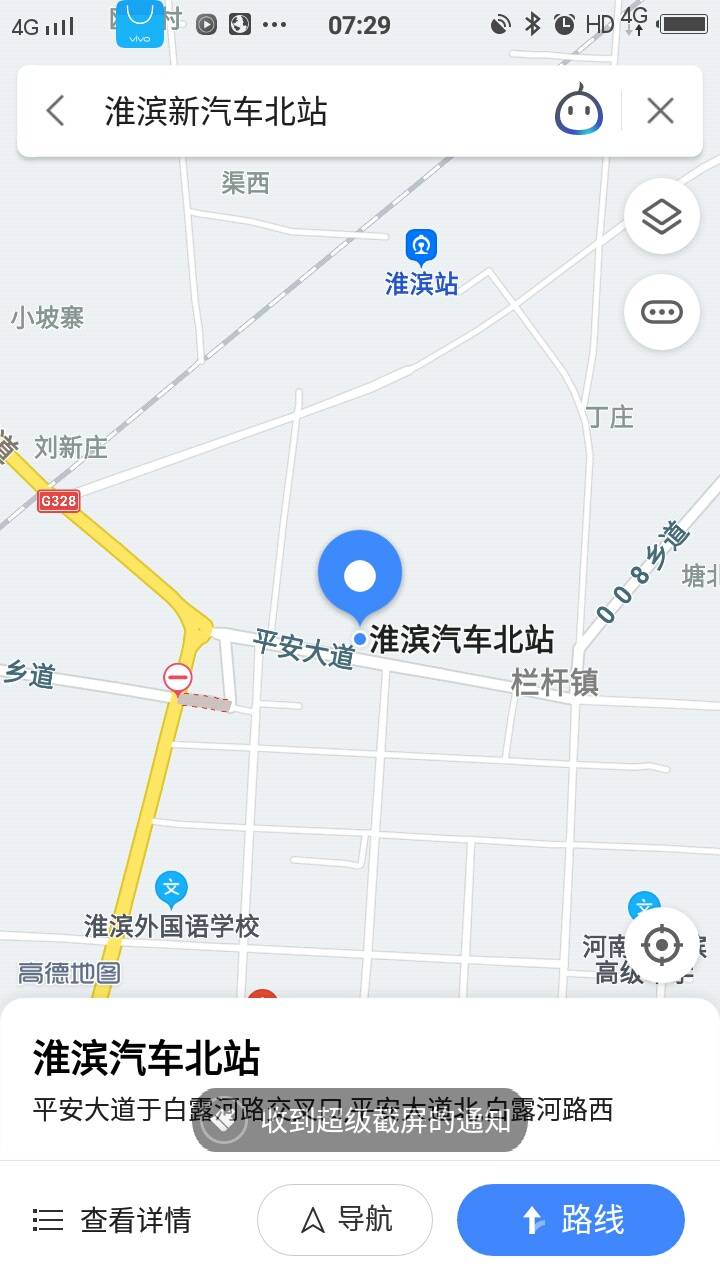
Task: Open the voice assistant robot icon
Action: [579, 111]
